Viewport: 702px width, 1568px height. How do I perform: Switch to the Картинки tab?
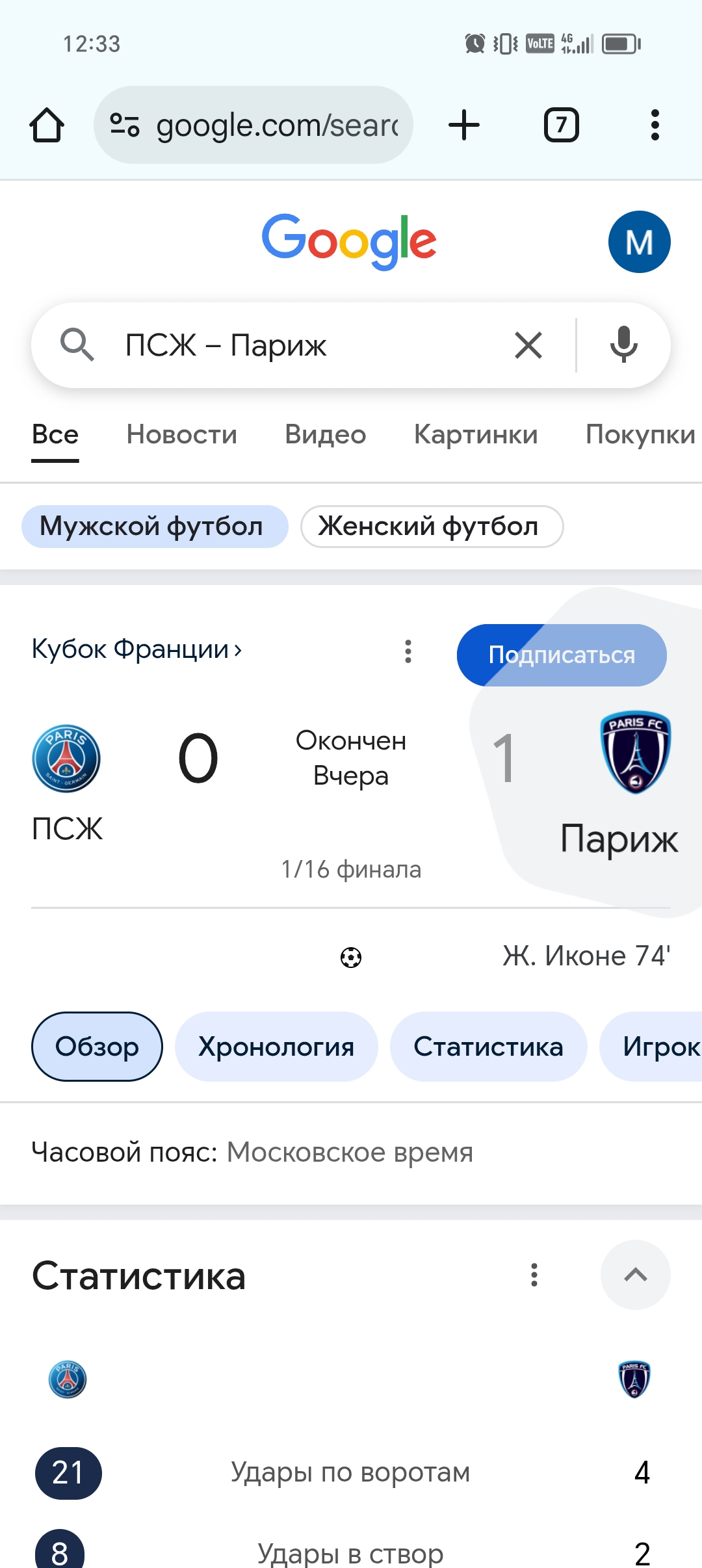point(476,434)
